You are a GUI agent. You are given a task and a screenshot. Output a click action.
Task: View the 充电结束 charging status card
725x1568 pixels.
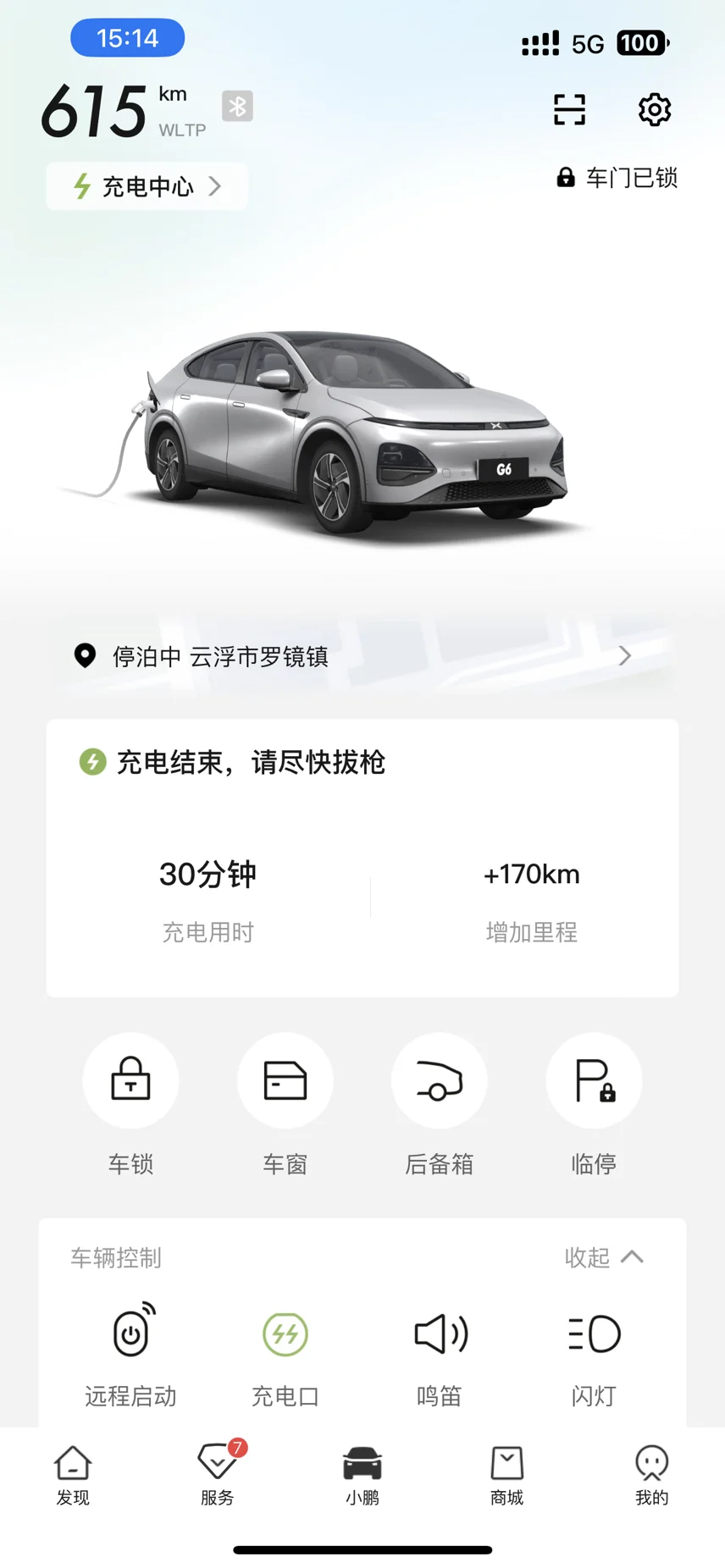[x=362, y=857]
